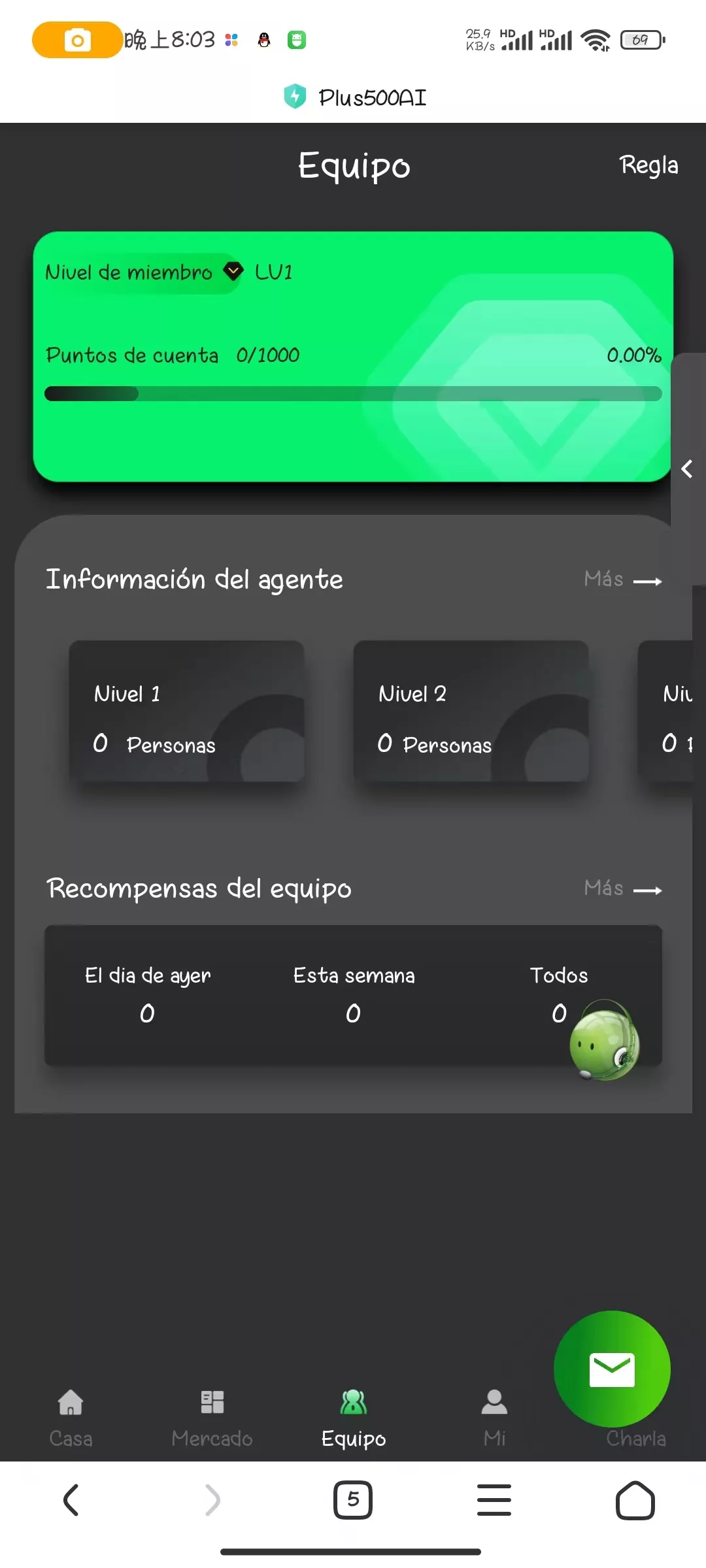Open the Regla rules page
The image size is (706, 1568).
pyautogui.click(x=648, y=165)
